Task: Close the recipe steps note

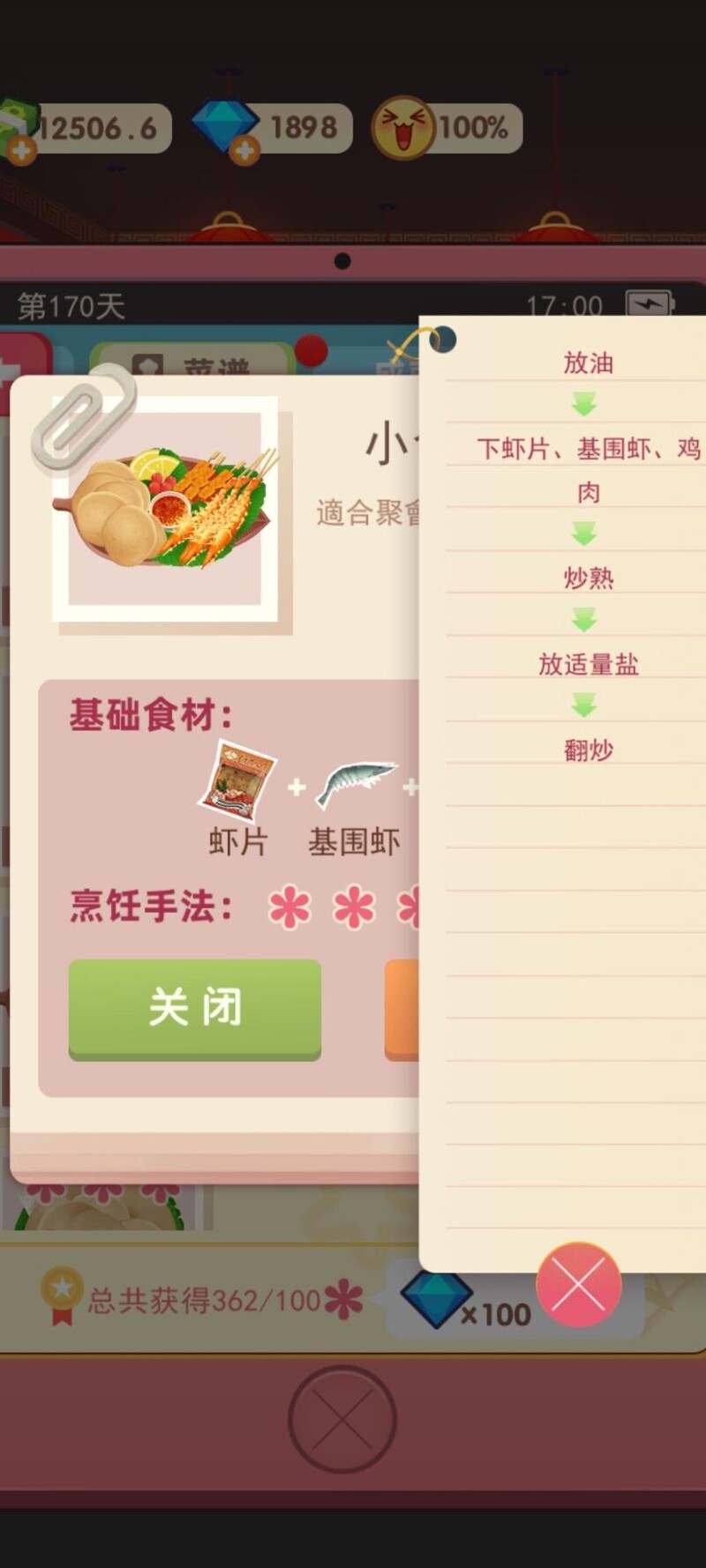Action: coord(579,1285)
